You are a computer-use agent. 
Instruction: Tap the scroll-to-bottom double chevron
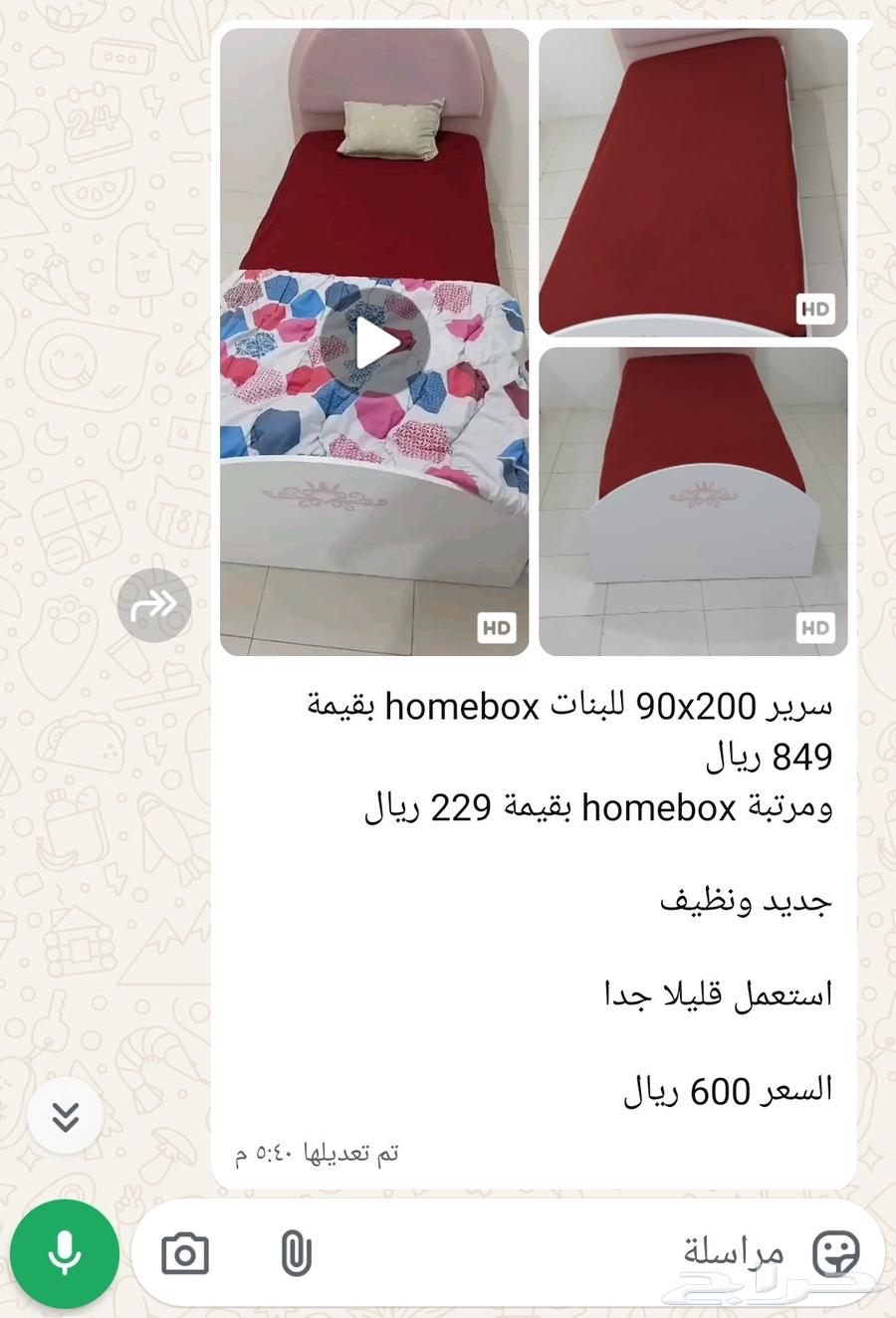66,1116
